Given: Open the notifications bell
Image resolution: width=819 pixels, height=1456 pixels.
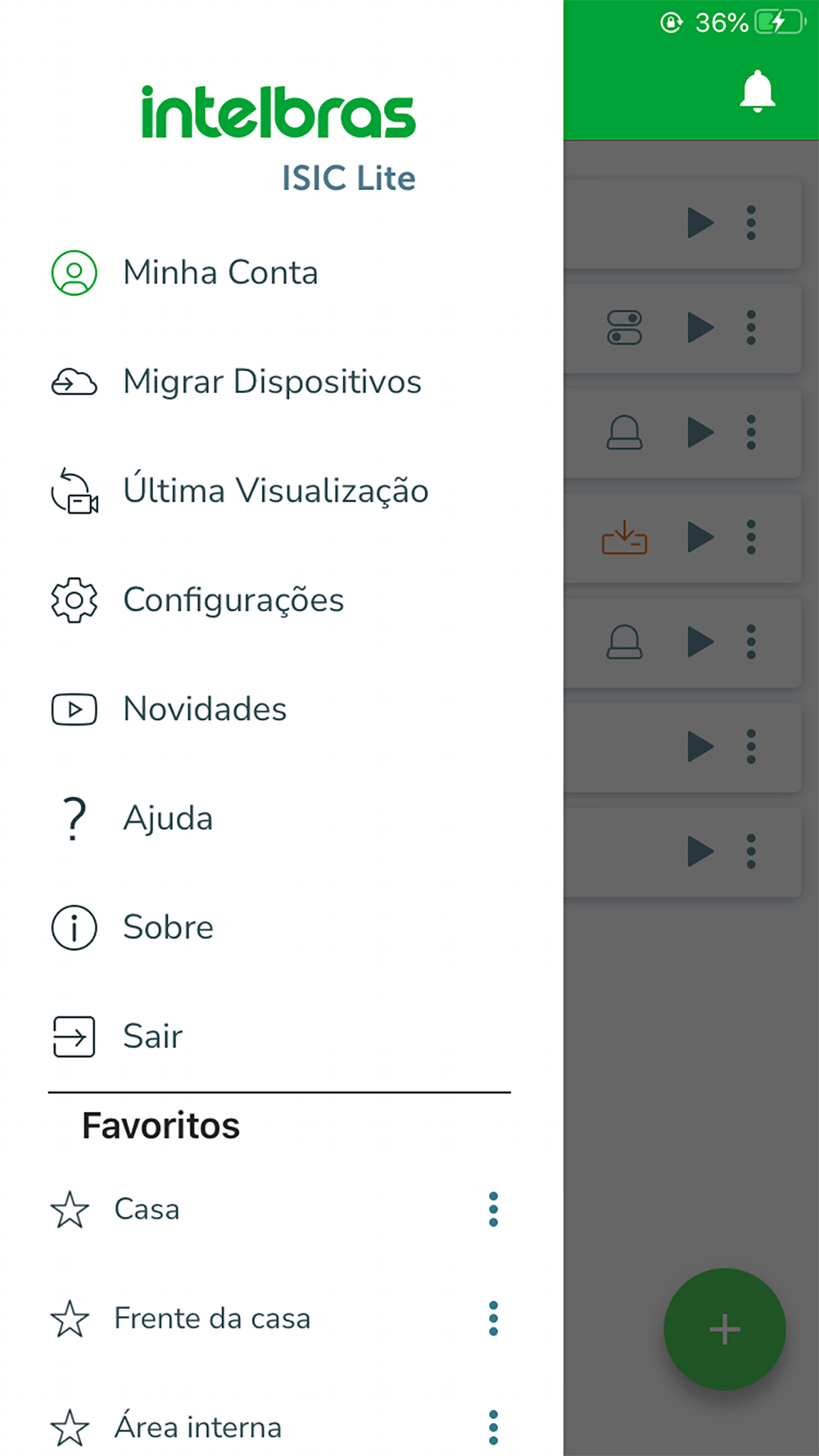Looking at the screenshot, I should (757, 91).
